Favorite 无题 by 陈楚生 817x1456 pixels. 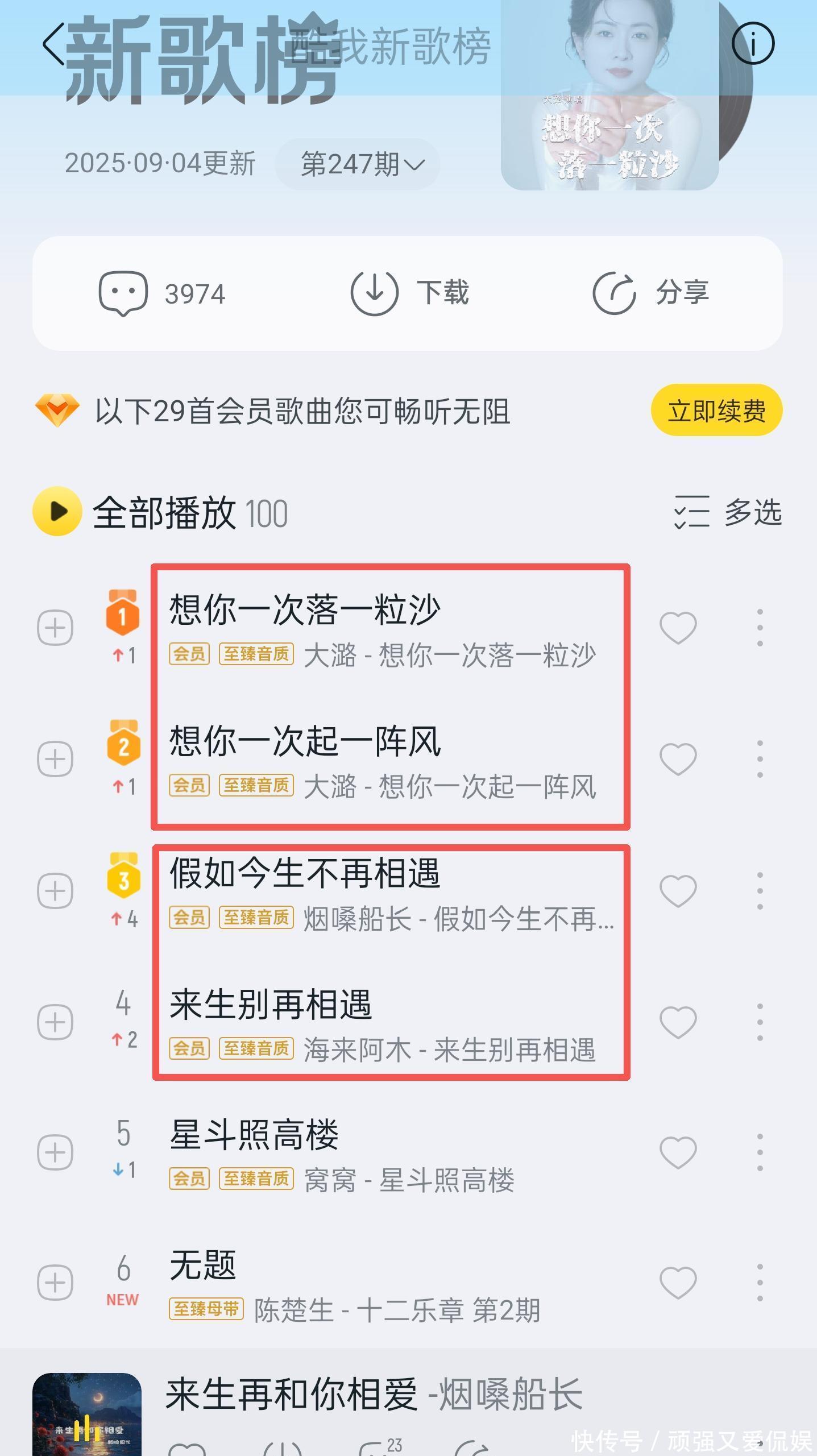(678, 1283)
